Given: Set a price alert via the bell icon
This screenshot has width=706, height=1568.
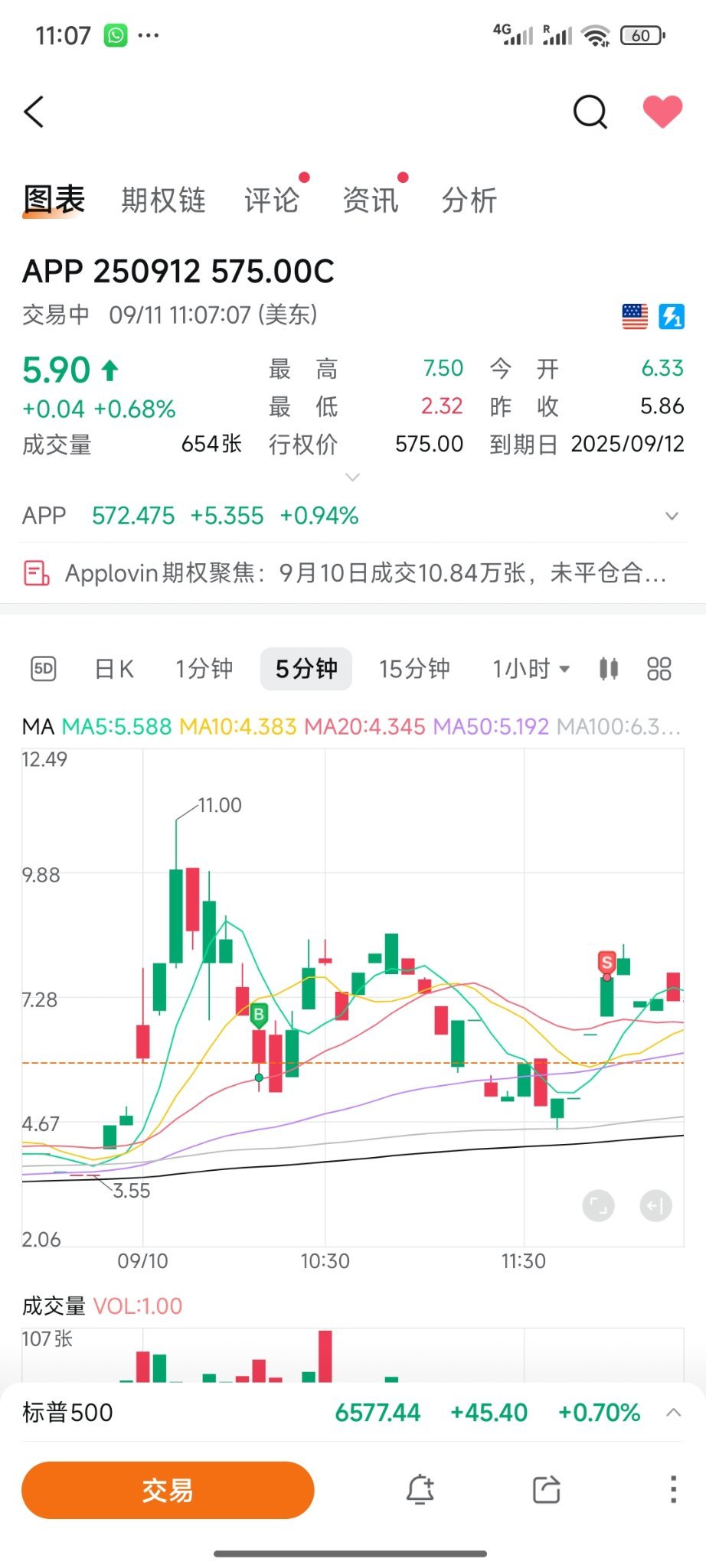Looking at the screenshot, I should [419, 1489].
